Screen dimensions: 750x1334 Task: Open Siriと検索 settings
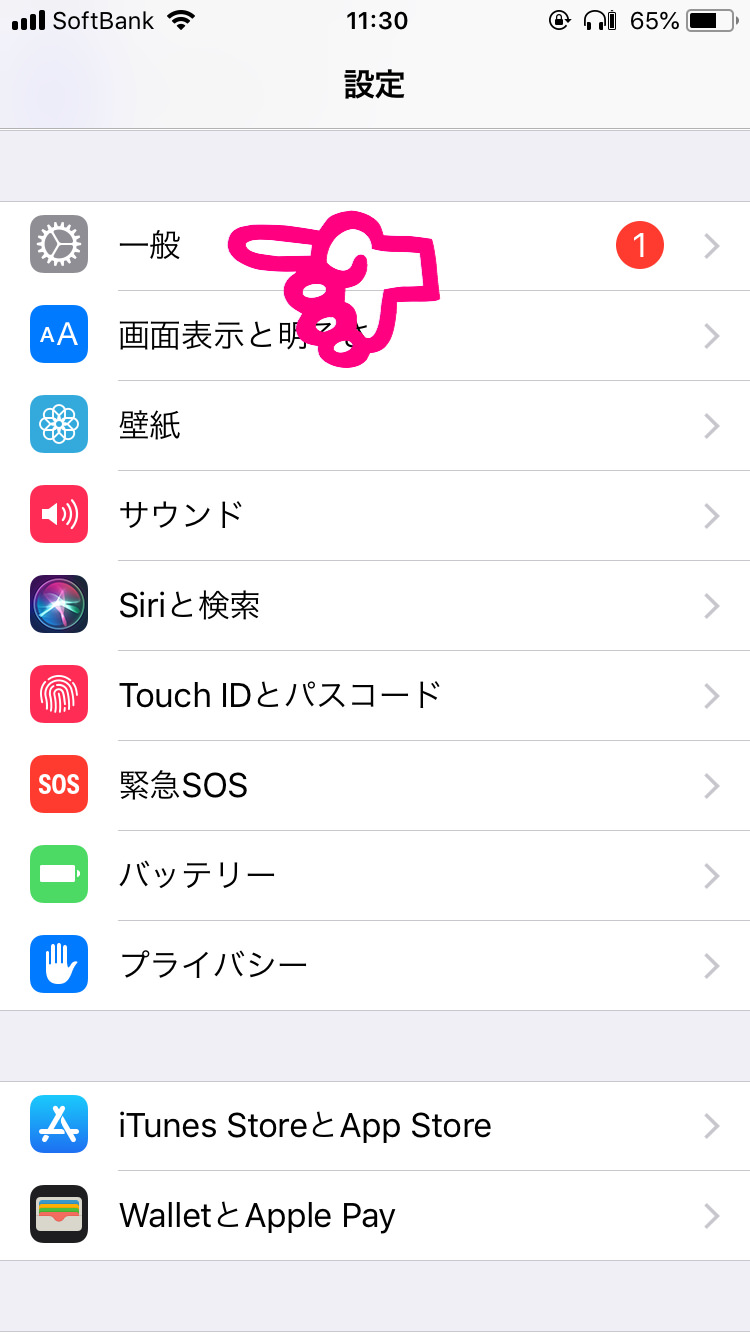pos(190,606)
